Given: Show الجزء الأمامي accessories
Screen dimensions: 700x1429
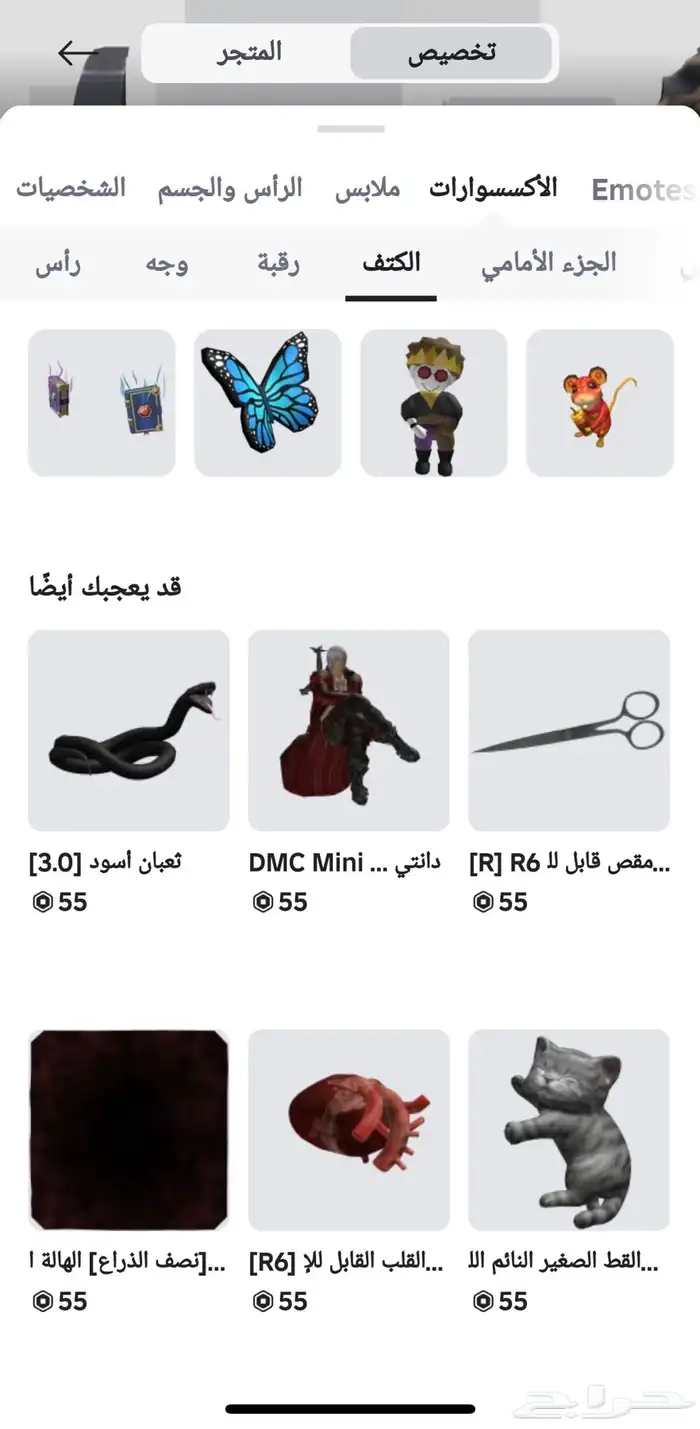Looking at the screenshot, I should pyautogui.click(x=549, y=264).
